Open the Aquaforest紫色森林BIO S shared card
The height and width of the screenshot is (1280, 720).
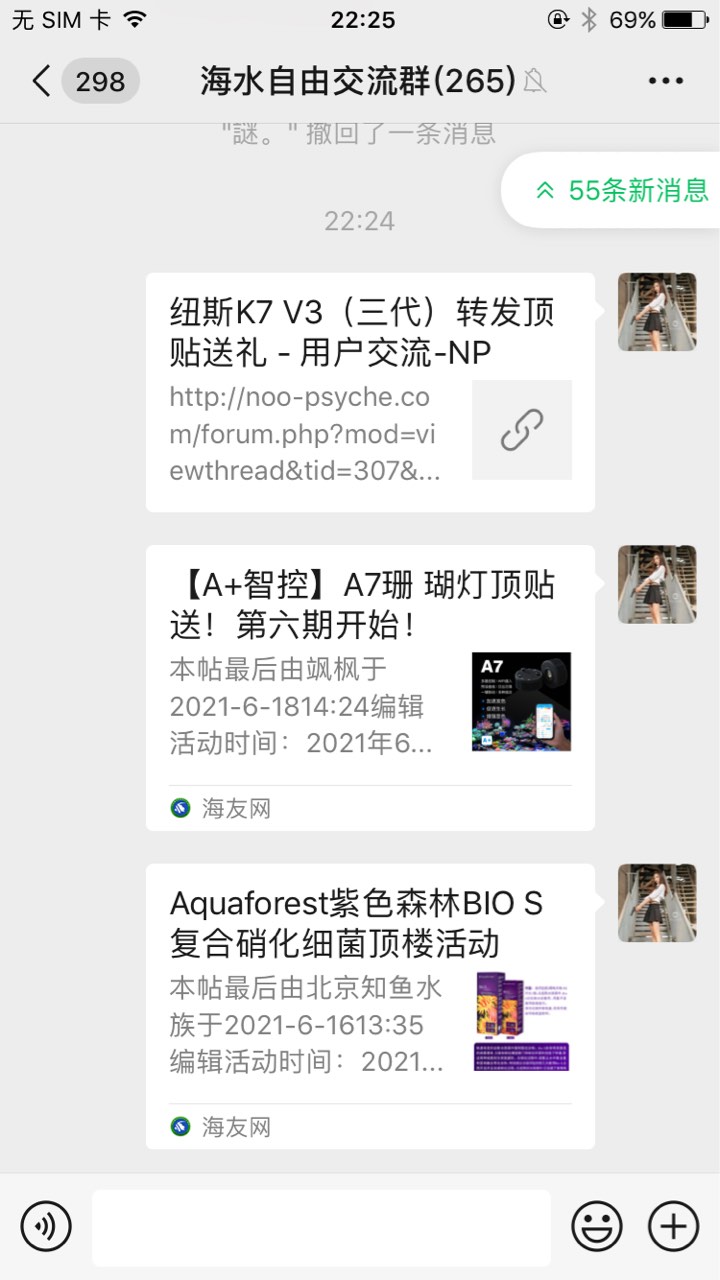click(x=370, y=1005)
